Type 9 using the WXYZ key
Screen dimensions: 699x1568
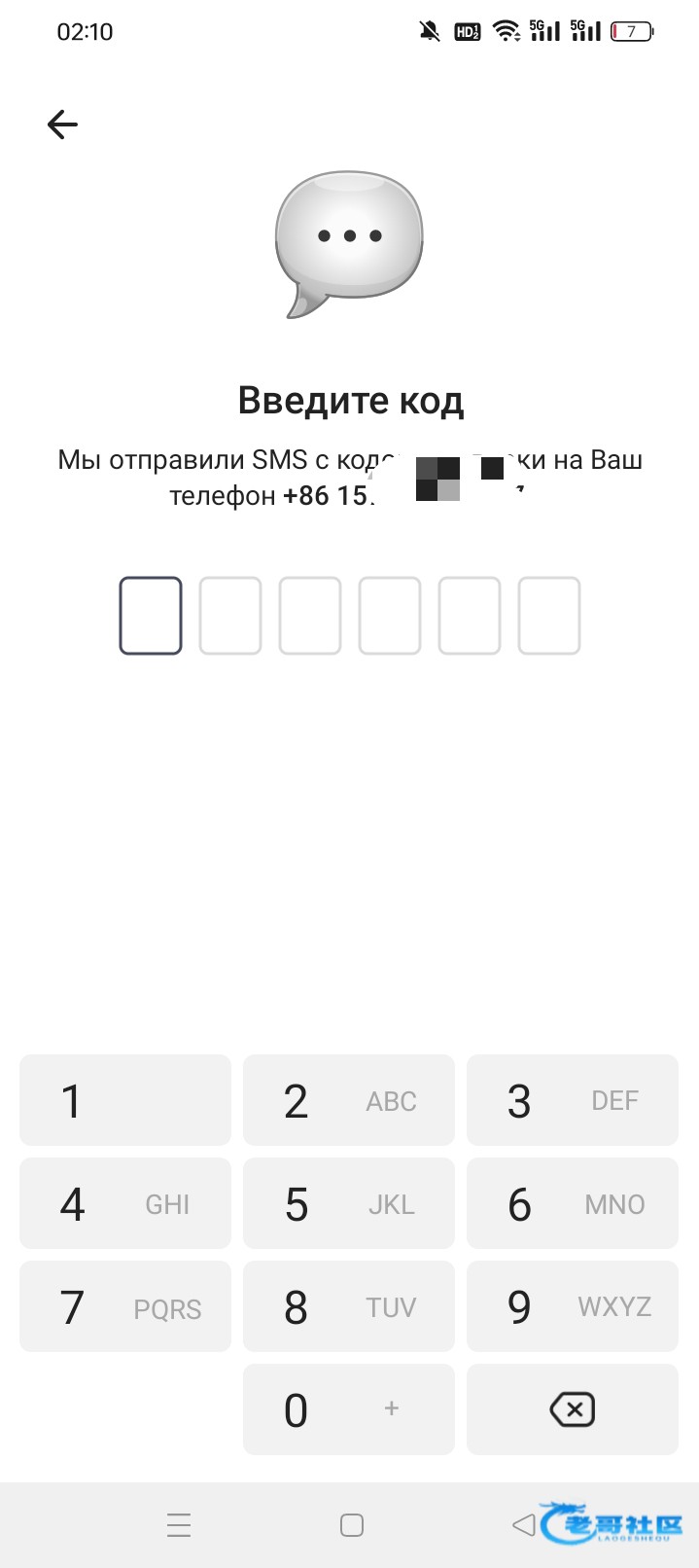click(x=573, y=1307)
